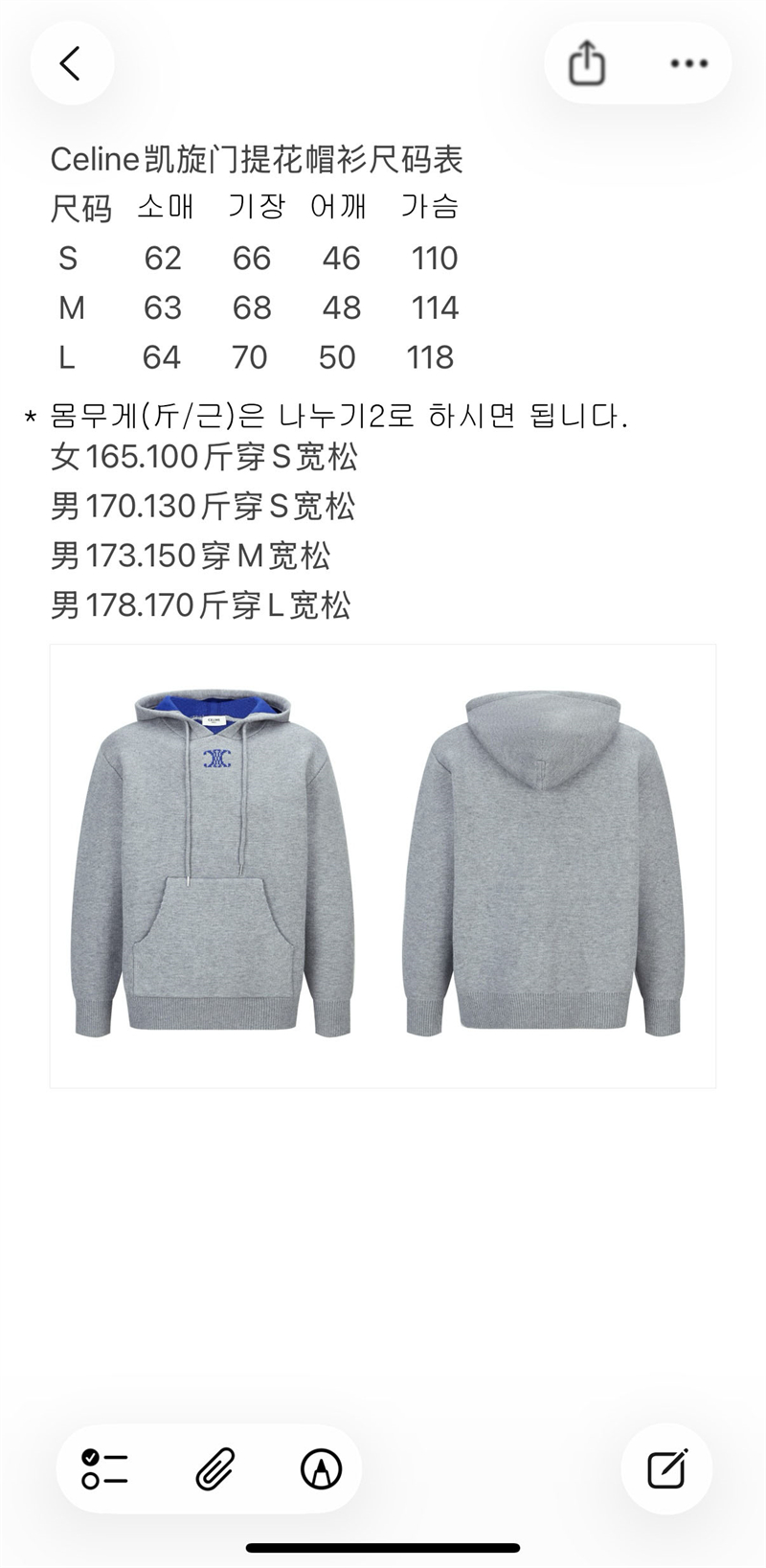Share this note

(587, 63)
